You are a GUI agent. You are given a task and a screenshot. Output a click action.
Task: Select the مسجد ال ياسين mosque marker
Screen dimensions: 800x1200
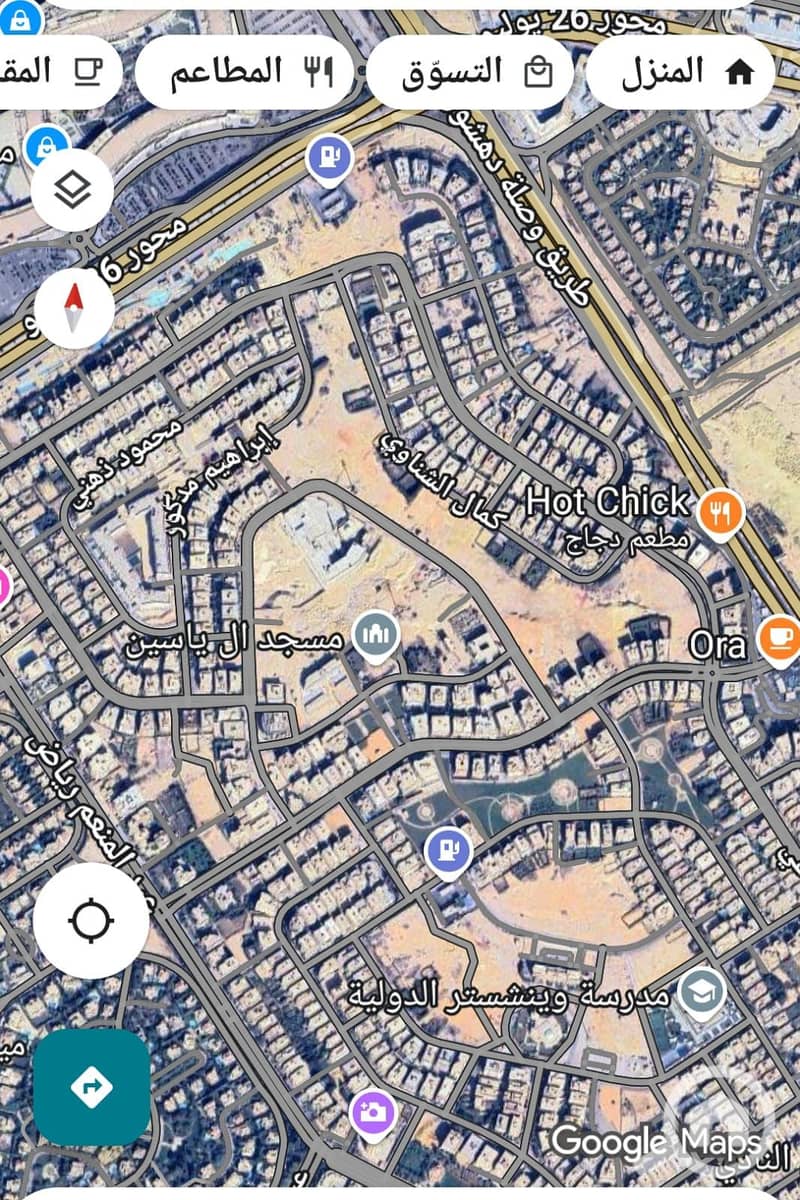click(378, 634)
